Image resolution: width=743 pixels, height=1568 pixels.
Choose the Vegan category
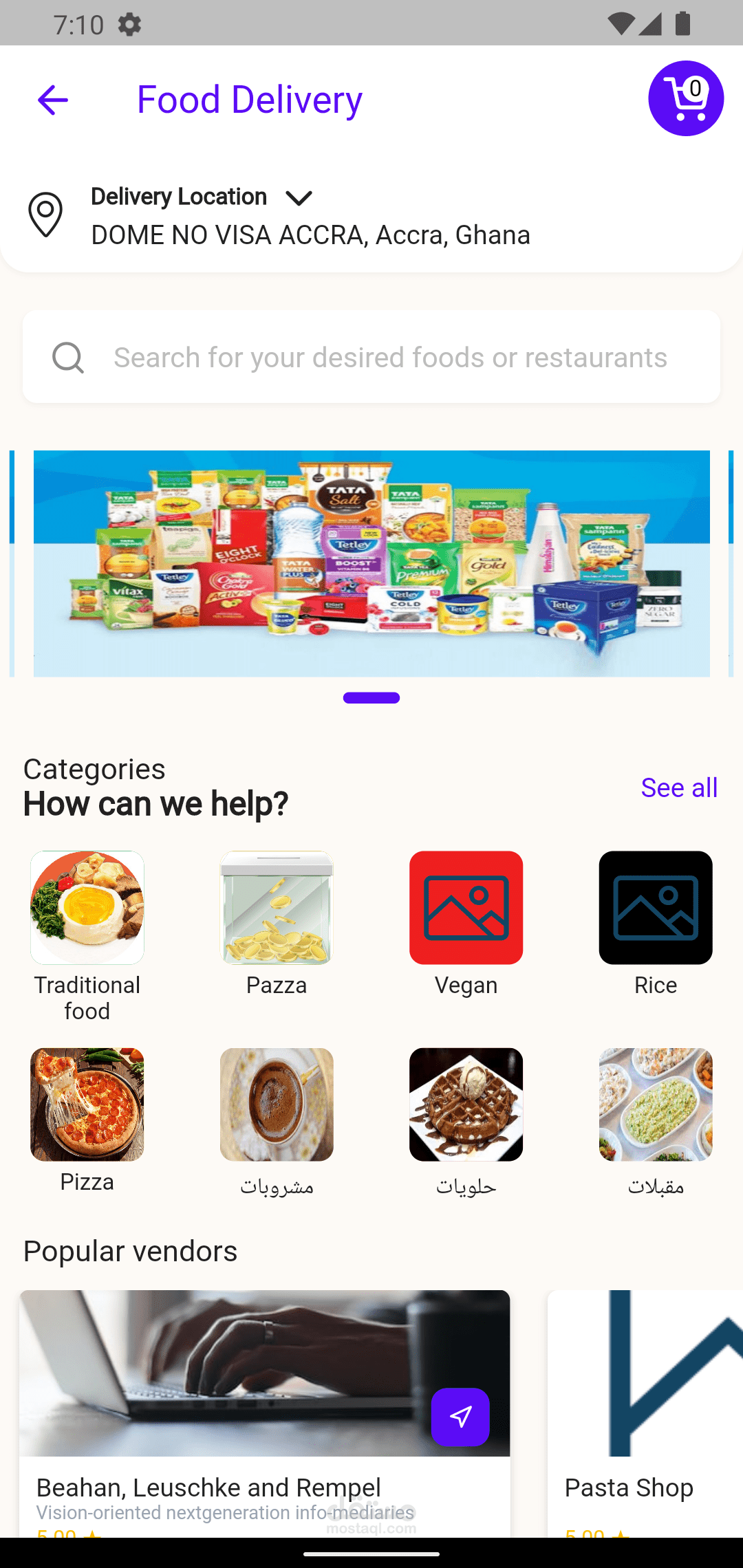(466, 908)
